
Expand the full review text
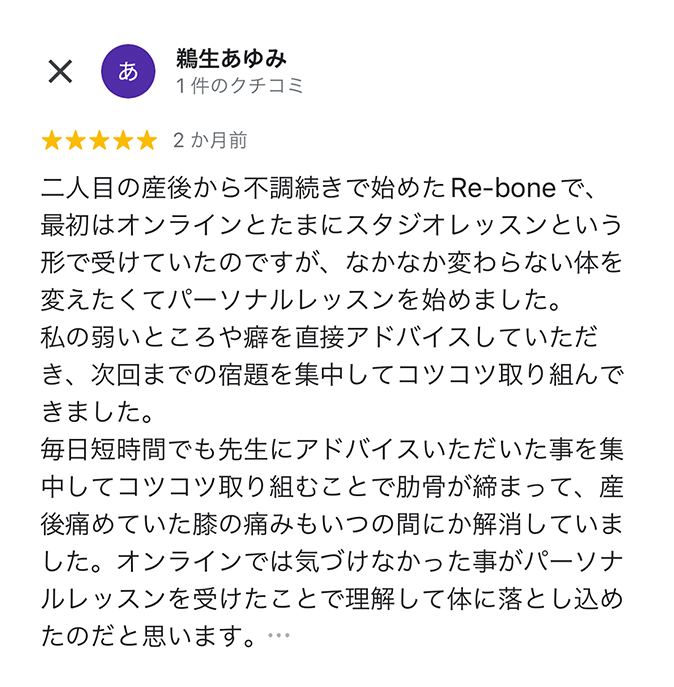[279, 634]
